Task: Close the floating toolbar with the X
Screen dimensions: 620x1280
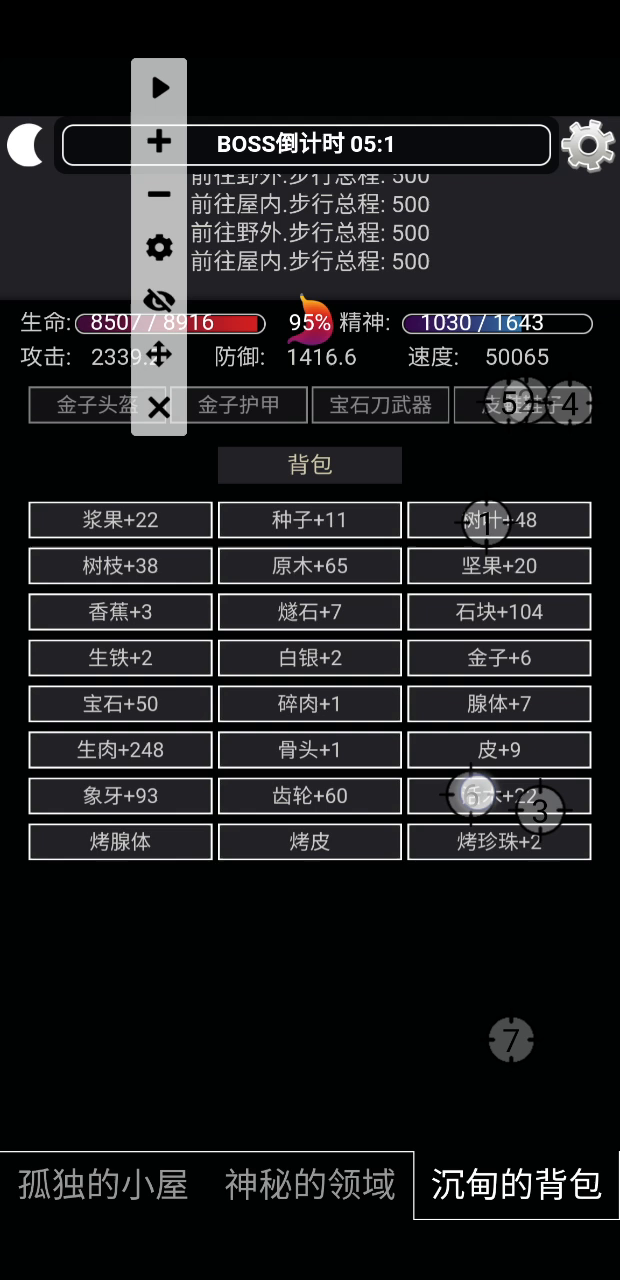Action: pos(159,407)
